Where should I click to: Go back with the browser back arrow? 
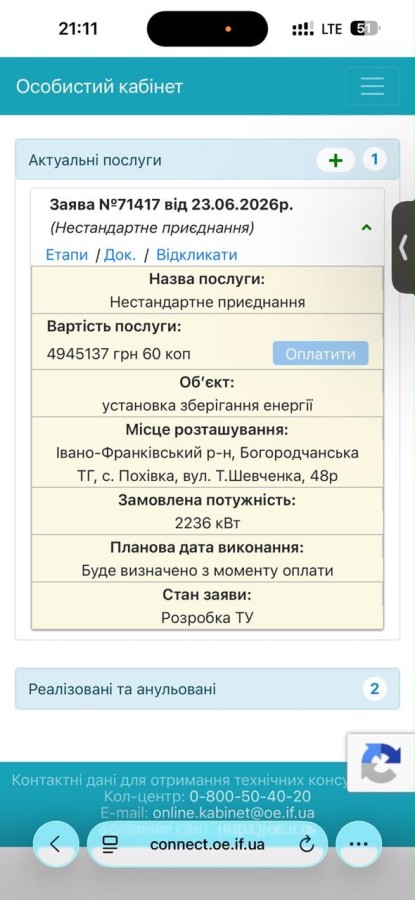pos(55,843)
